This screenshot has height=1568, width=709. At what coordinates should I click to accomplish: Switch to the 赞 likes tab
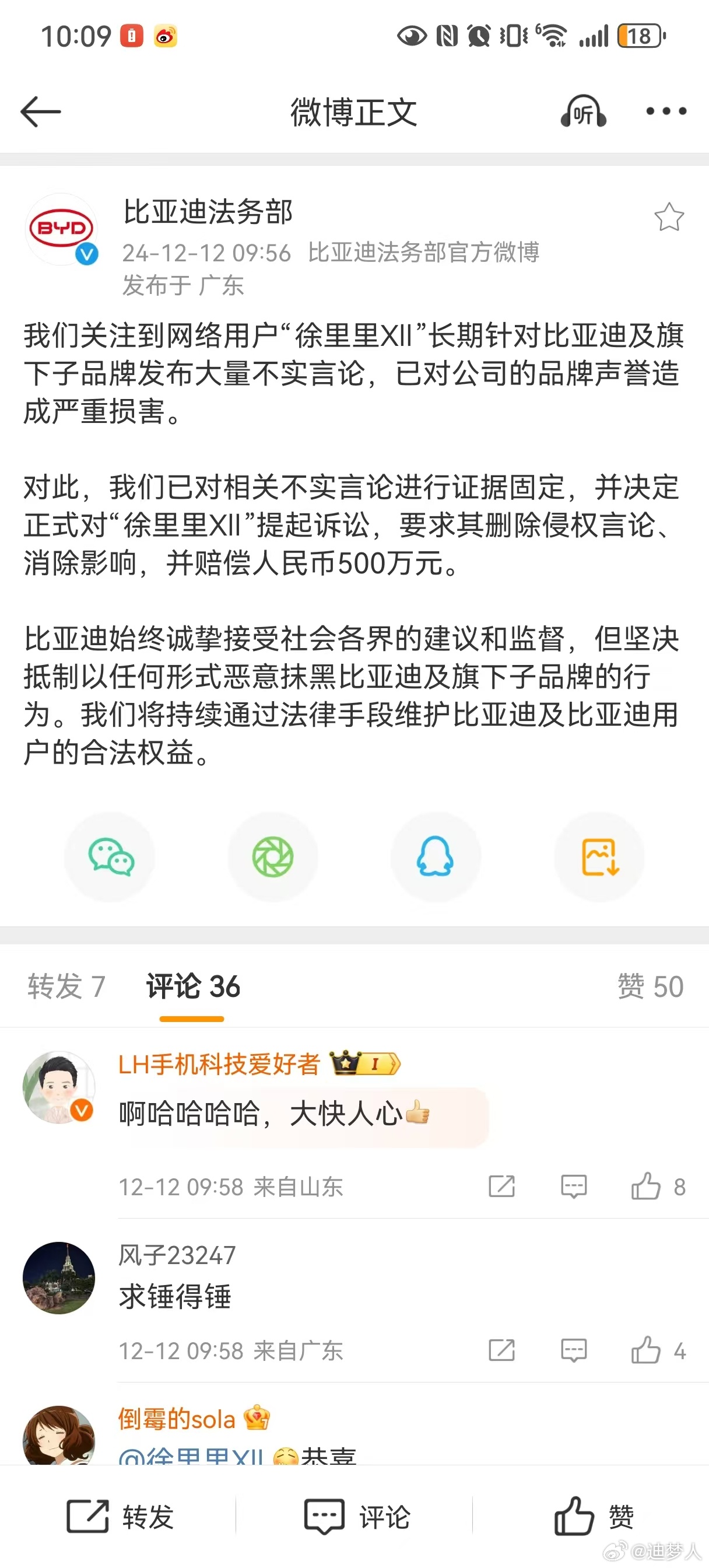tap(651, 986)
